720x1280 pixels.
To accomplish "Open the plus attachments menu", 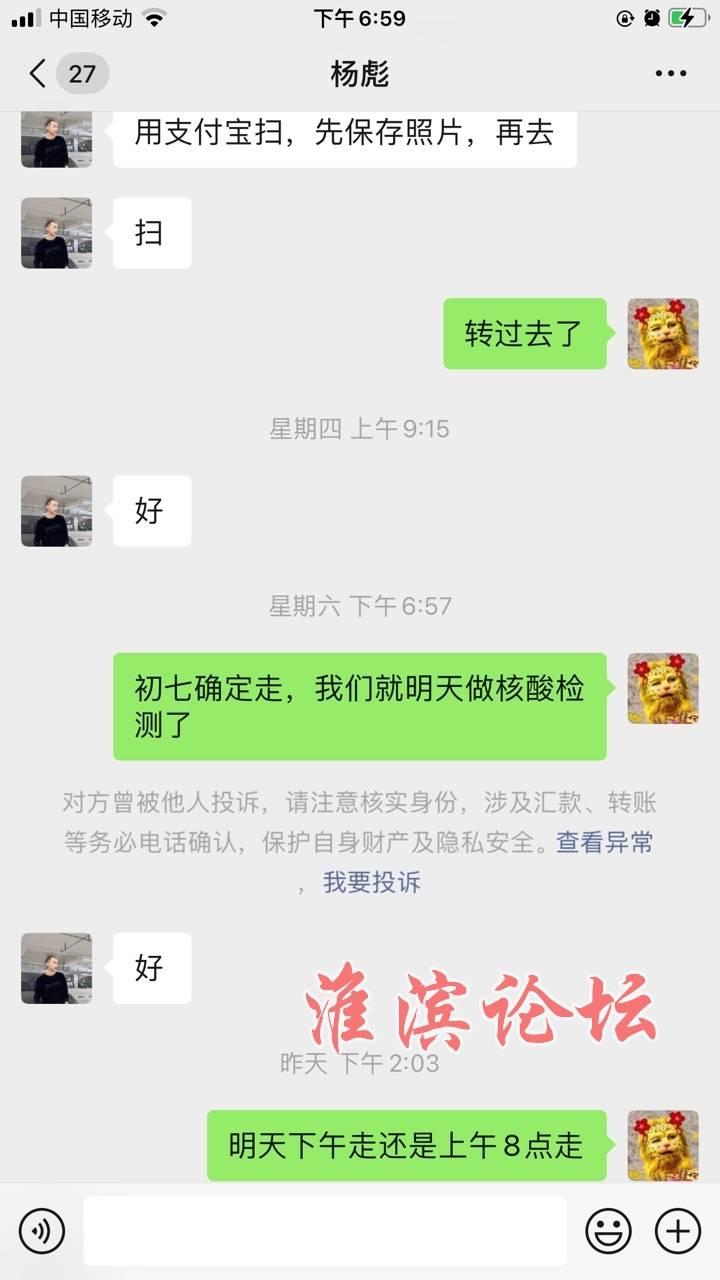I will [677, 1230].
